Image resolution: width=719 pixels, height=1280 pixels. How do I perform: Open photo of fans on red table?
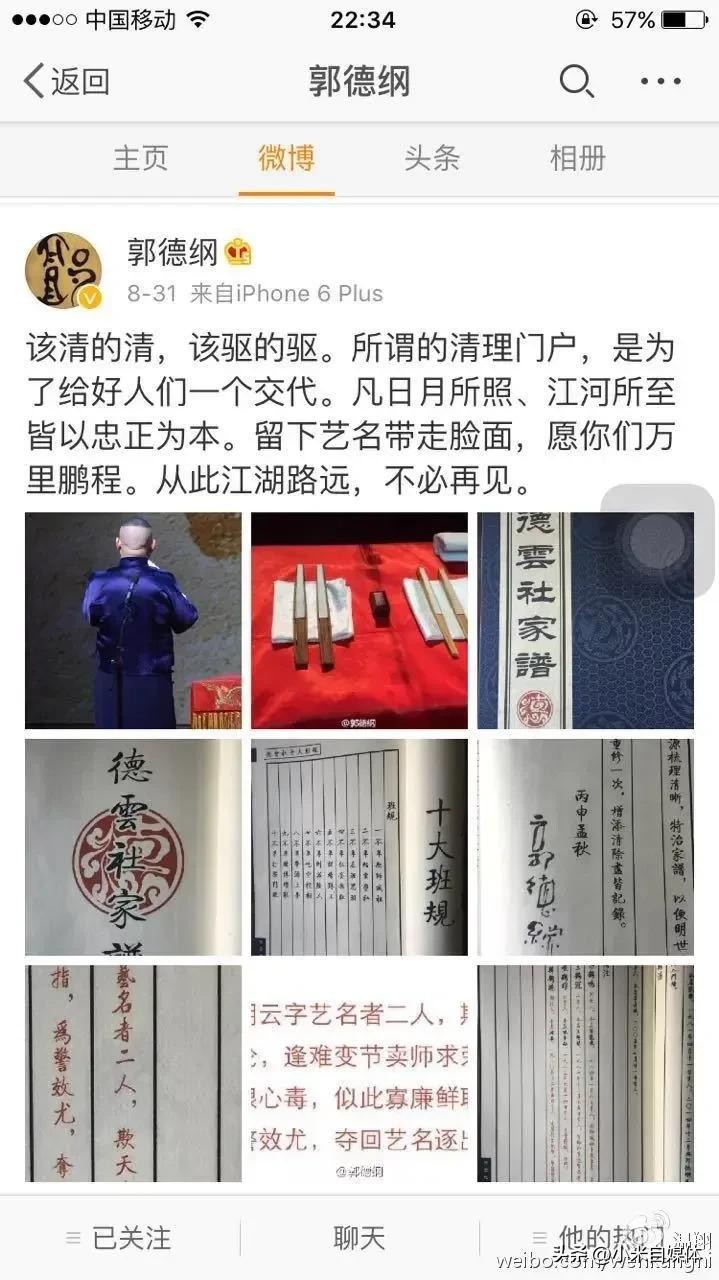tap(359, 620)
